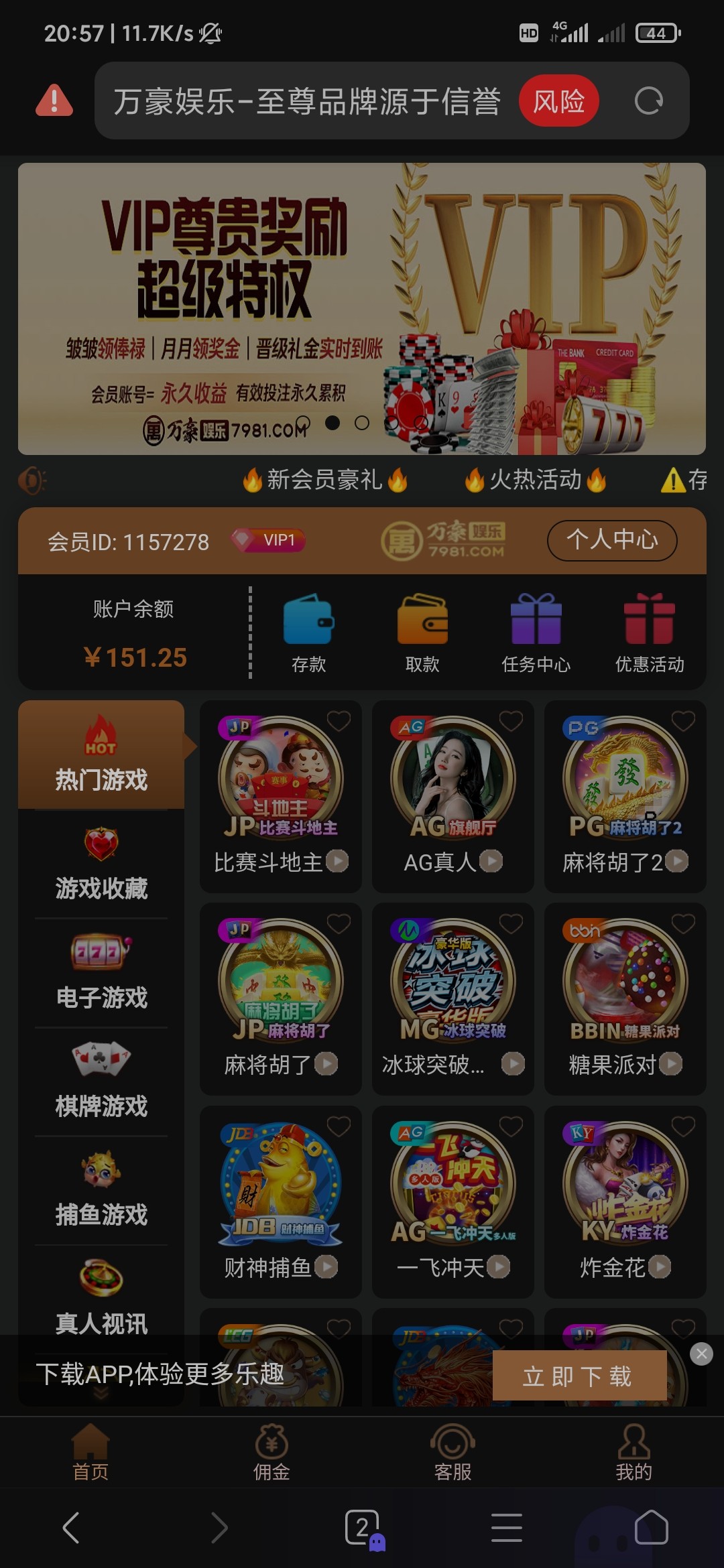This screenshot has height=1568, width=724.
Task: Open the browser tabs switcher
Action: coord(363,1528)
